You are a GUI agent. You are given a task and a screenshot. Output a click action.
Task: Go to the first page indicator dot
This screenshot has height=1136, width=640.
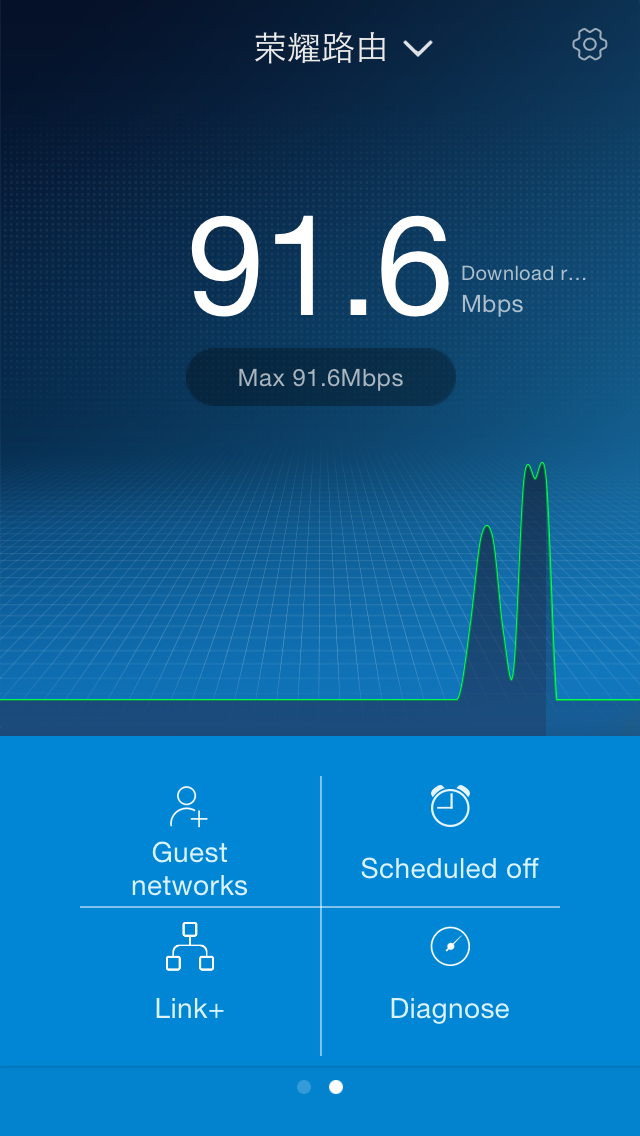[304, 1087]
